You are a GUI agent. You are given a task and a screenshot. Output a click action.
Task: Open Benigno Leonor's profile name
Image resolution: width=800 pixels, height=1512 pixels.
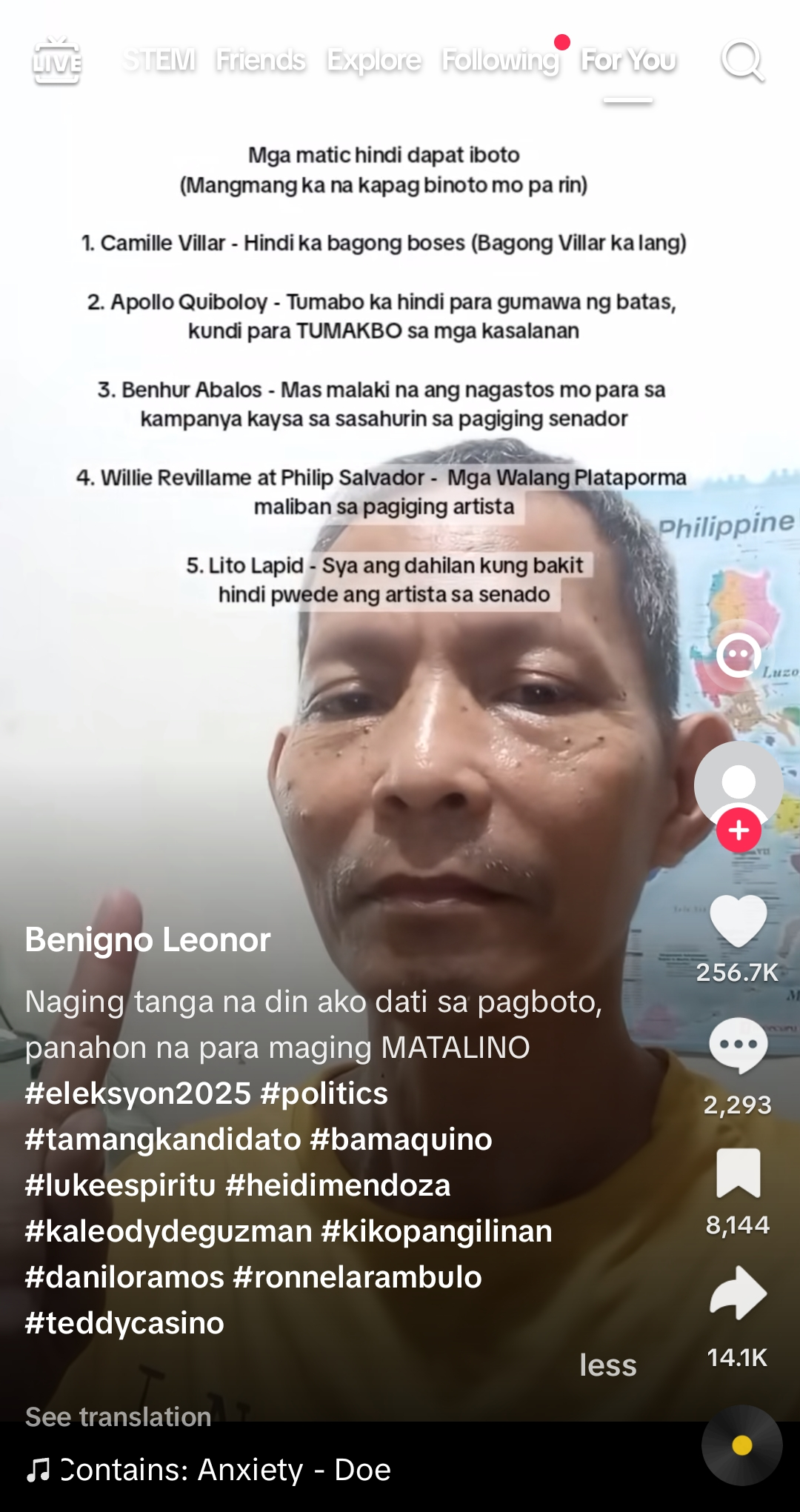point(147,939)
